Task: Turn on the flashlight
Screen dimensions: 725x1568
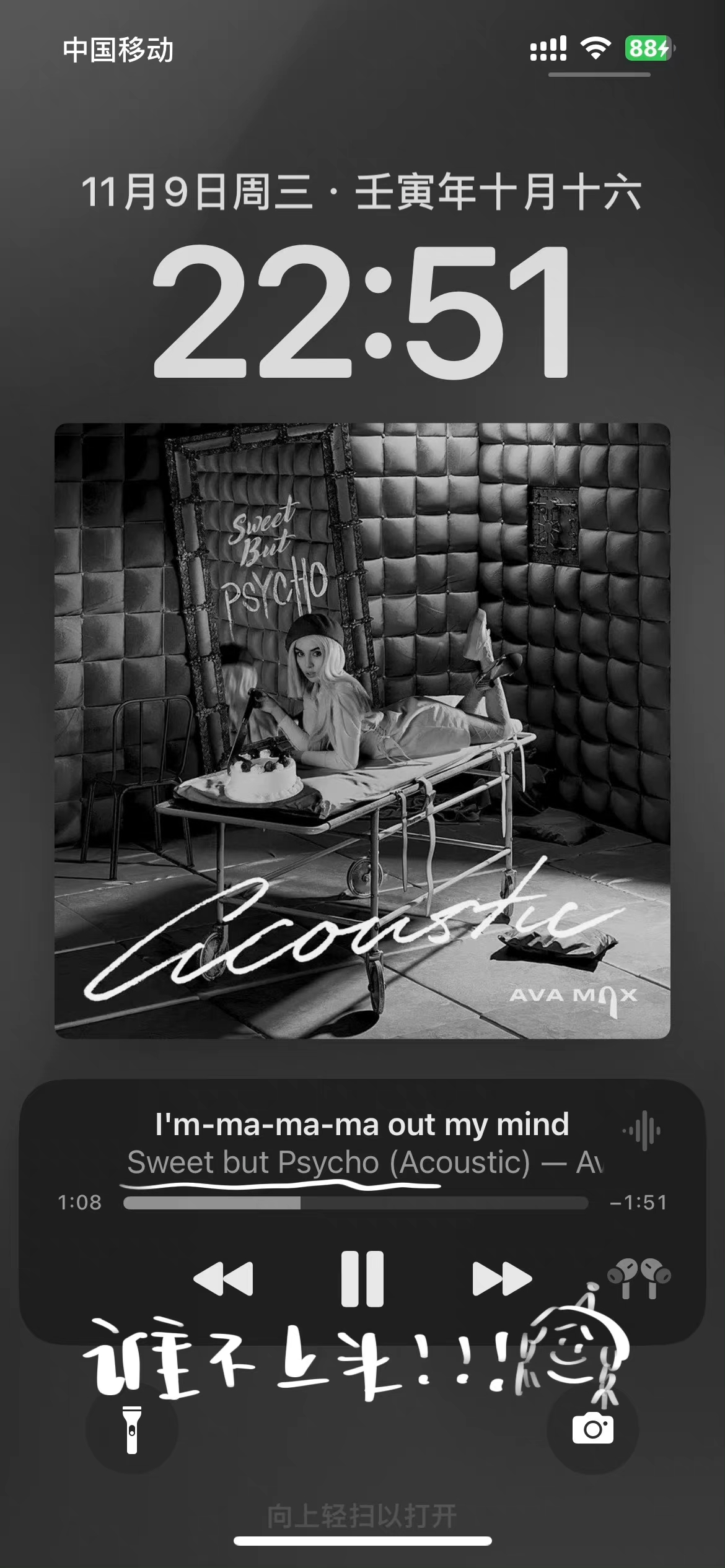Action: pyautogui.click(x=132, y=1429)
